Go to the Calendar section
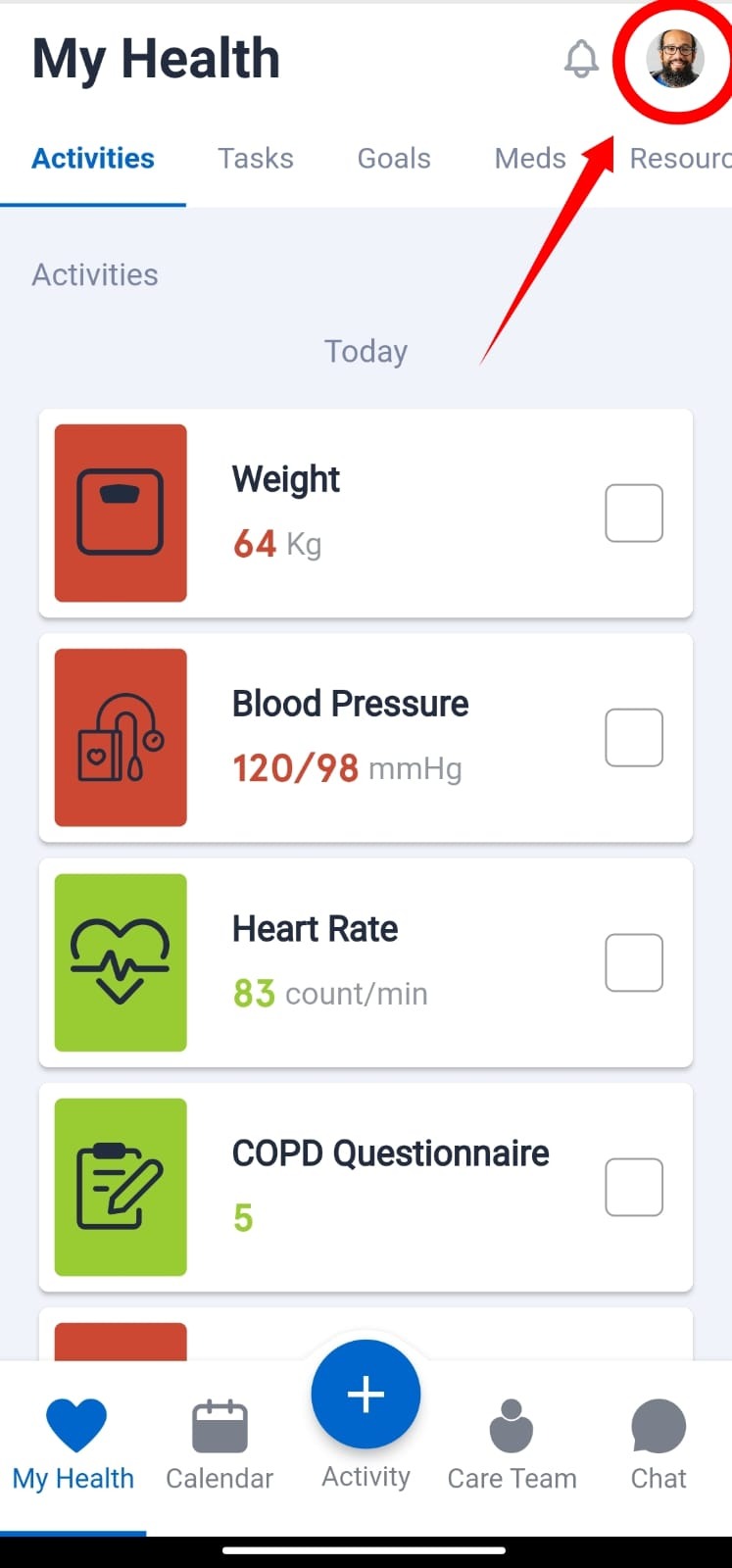 [220, 1445]
